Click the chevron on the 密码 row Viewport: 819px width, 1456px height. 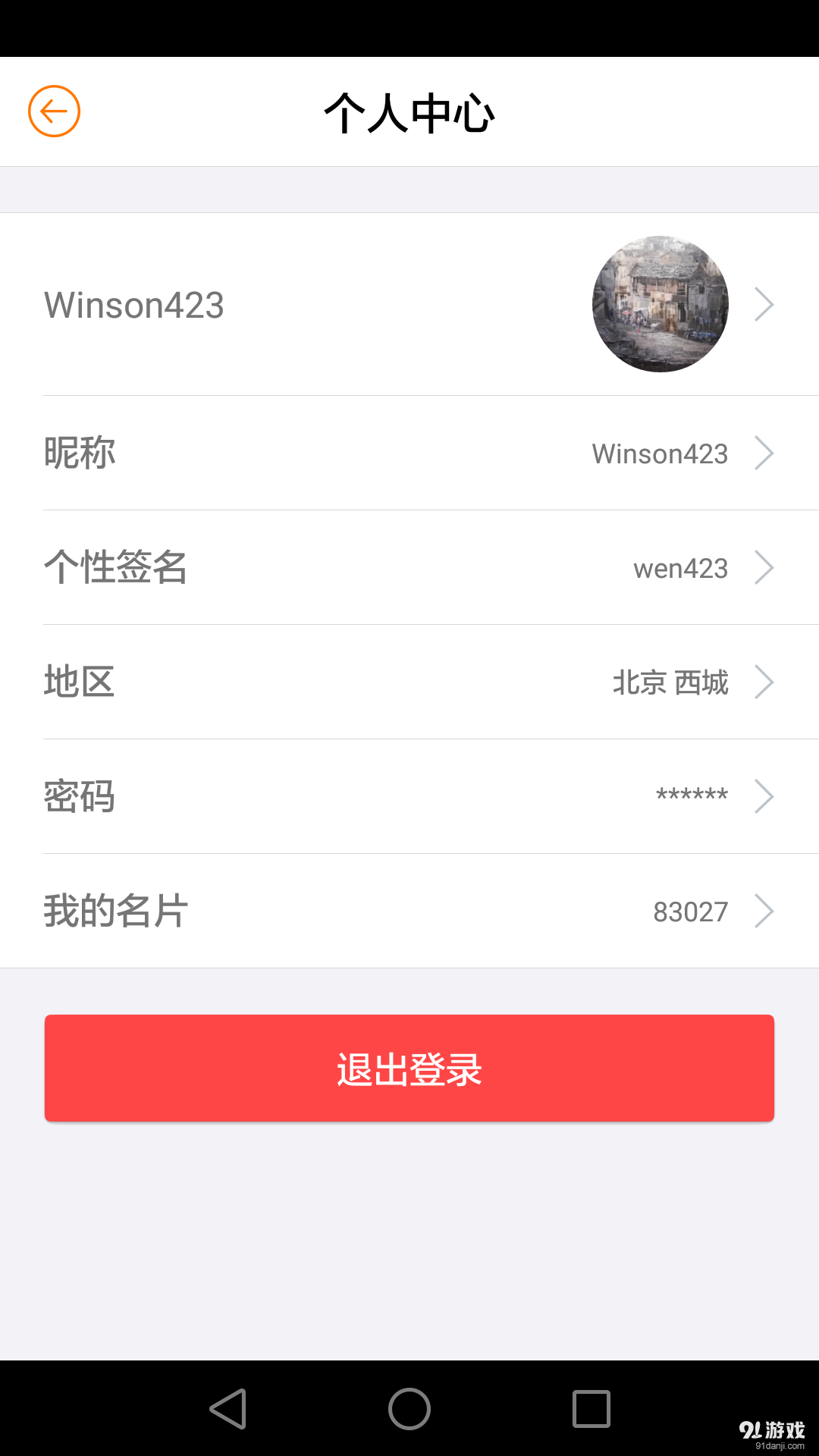tap(764, 796)
